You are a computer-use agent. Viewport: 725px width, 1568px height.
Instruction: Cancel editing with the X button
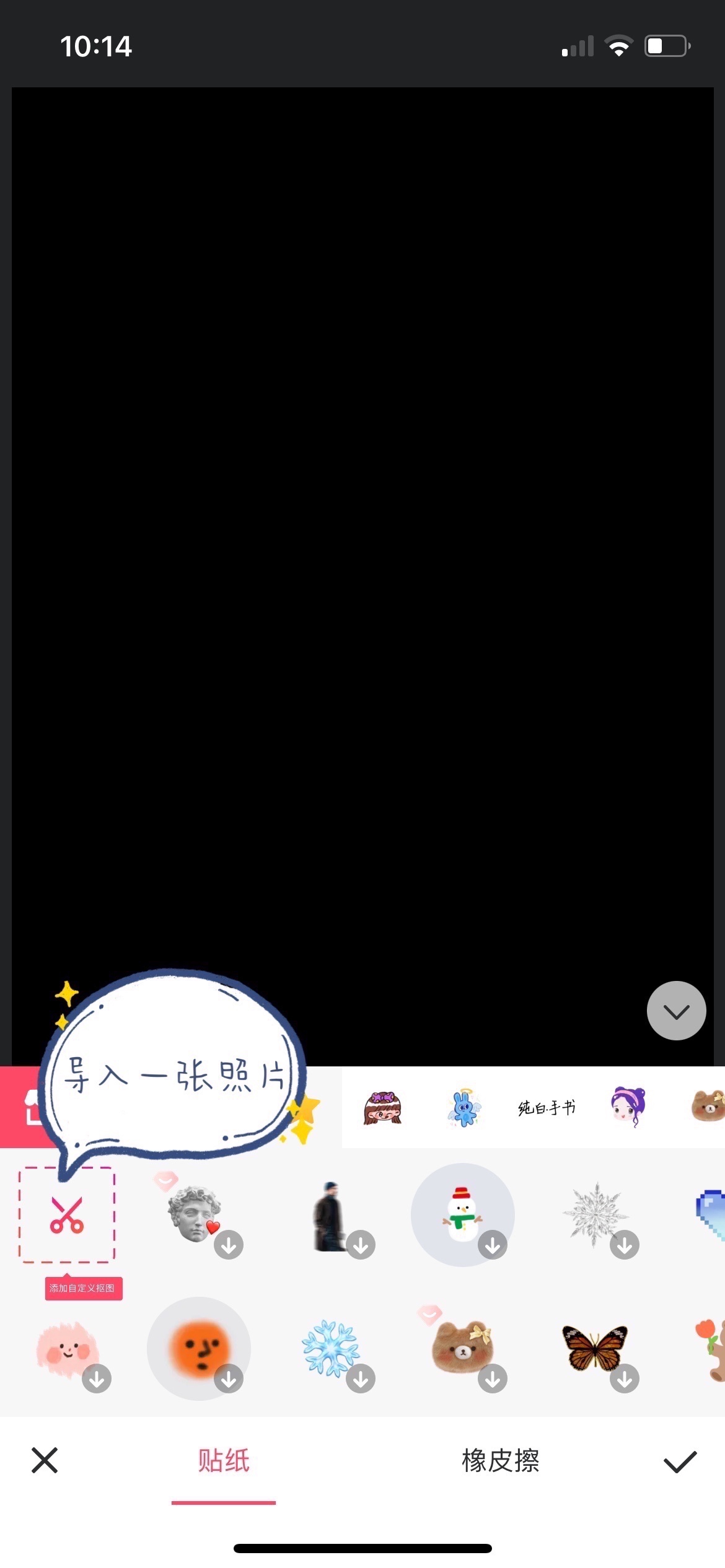click(45, 1460)
